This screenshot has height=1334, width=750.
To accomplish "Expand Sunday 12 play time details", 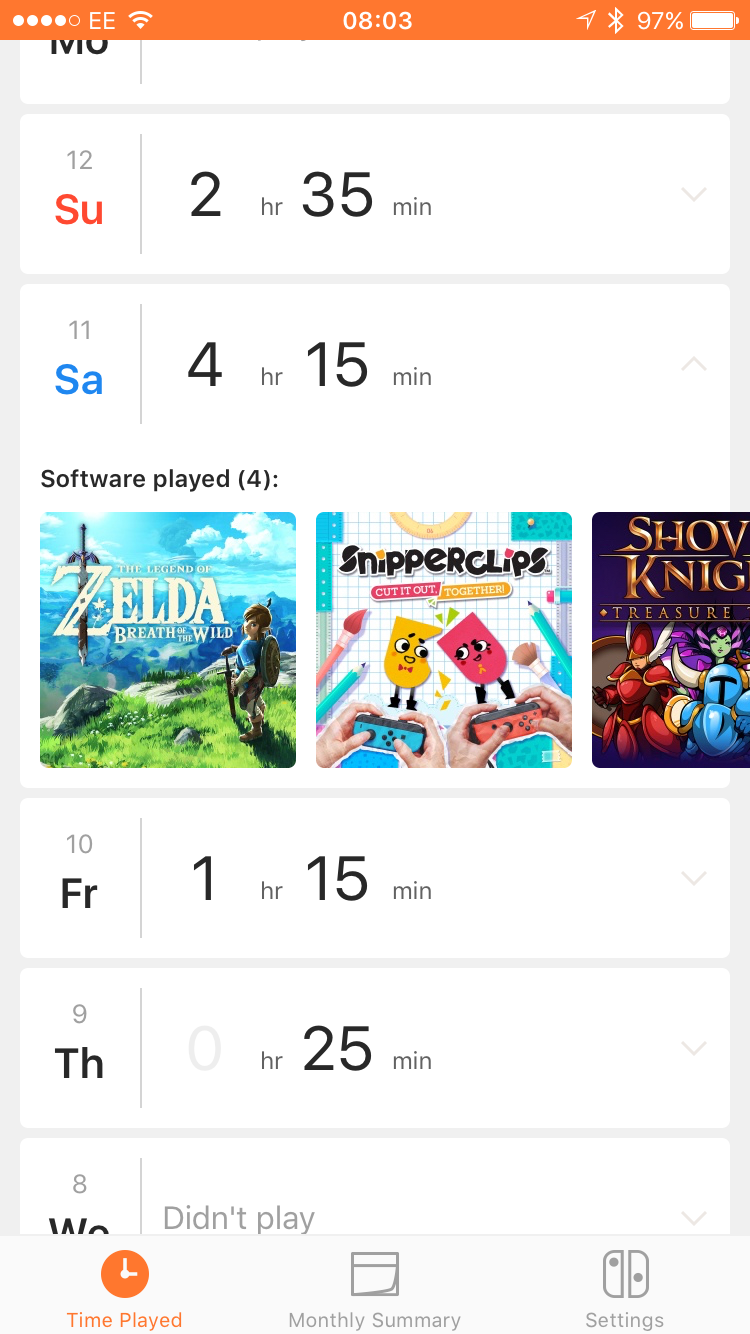I will point(693,194).
